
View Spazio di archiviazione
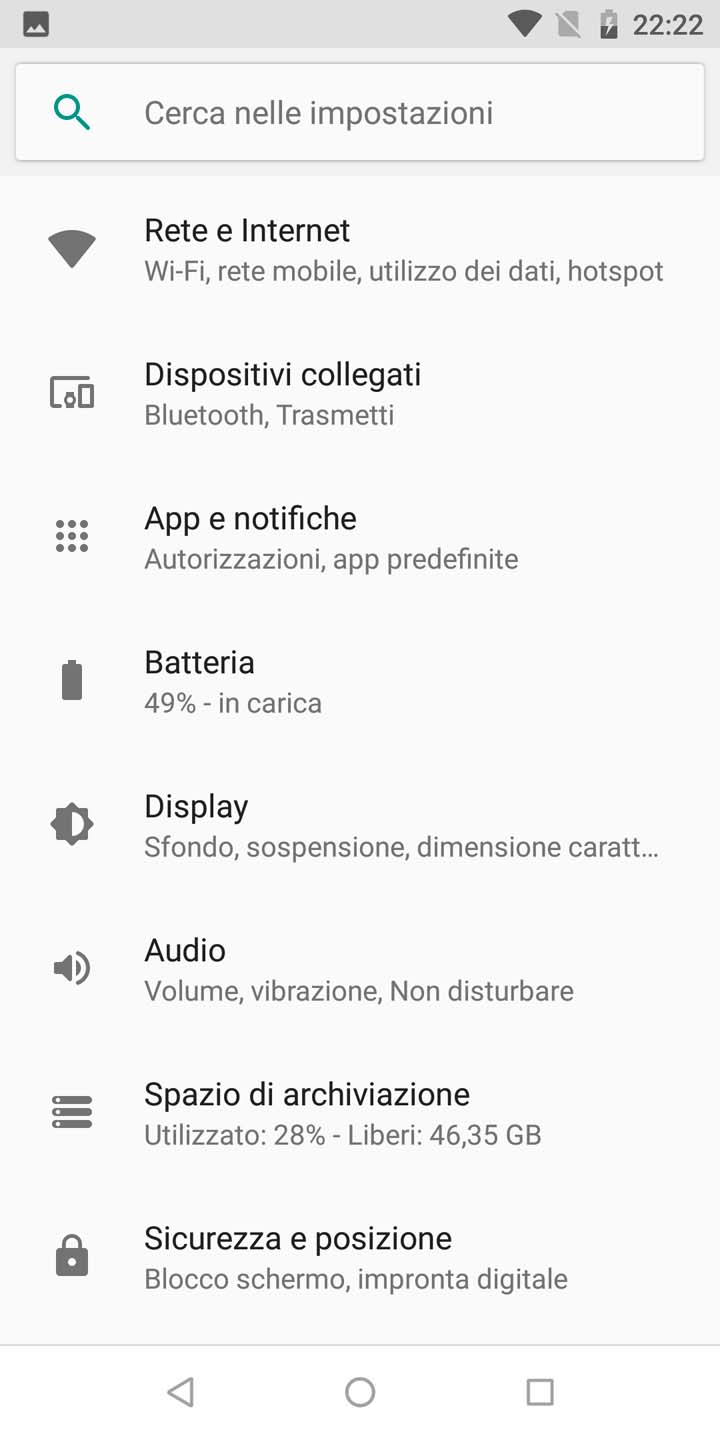360,1114
